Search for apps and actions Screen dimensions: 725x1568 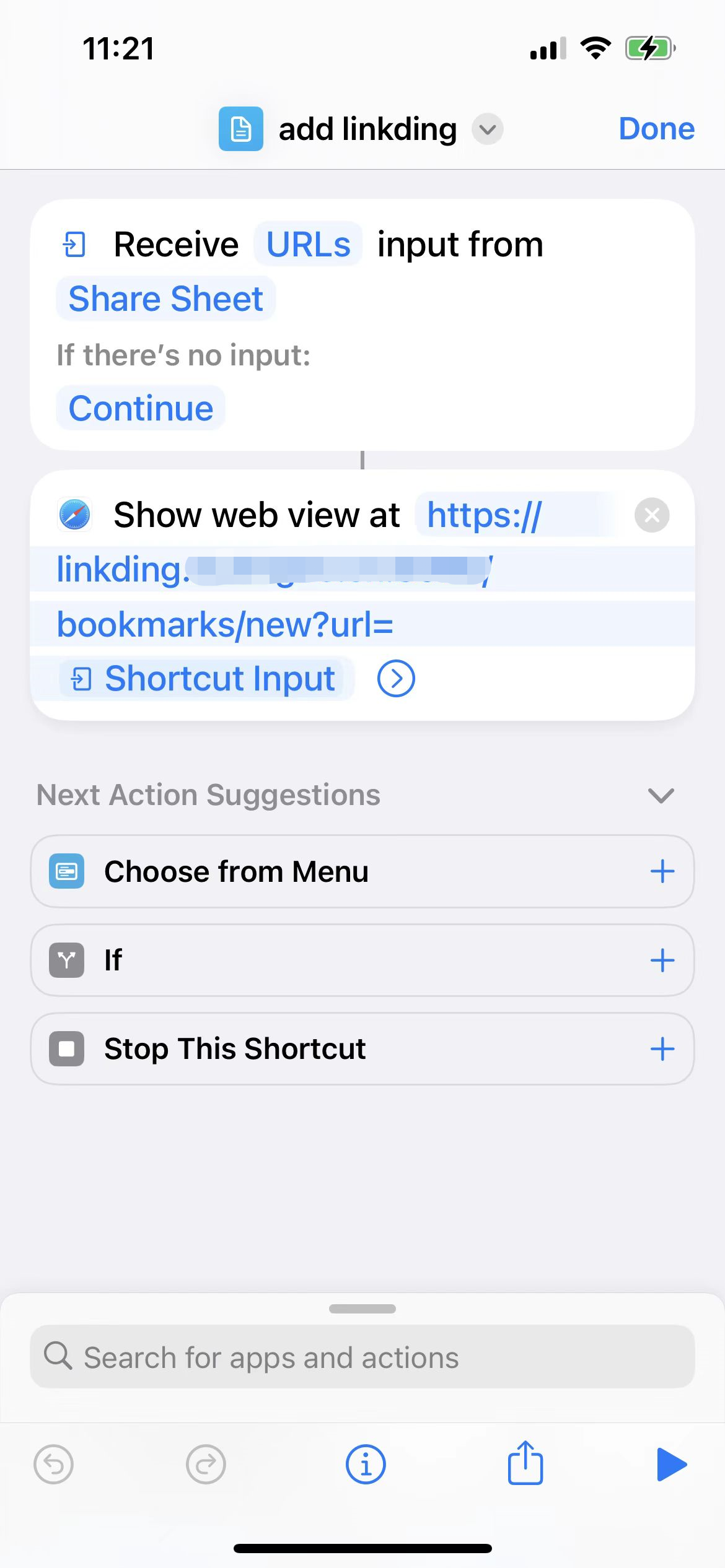click(362, 1357)
